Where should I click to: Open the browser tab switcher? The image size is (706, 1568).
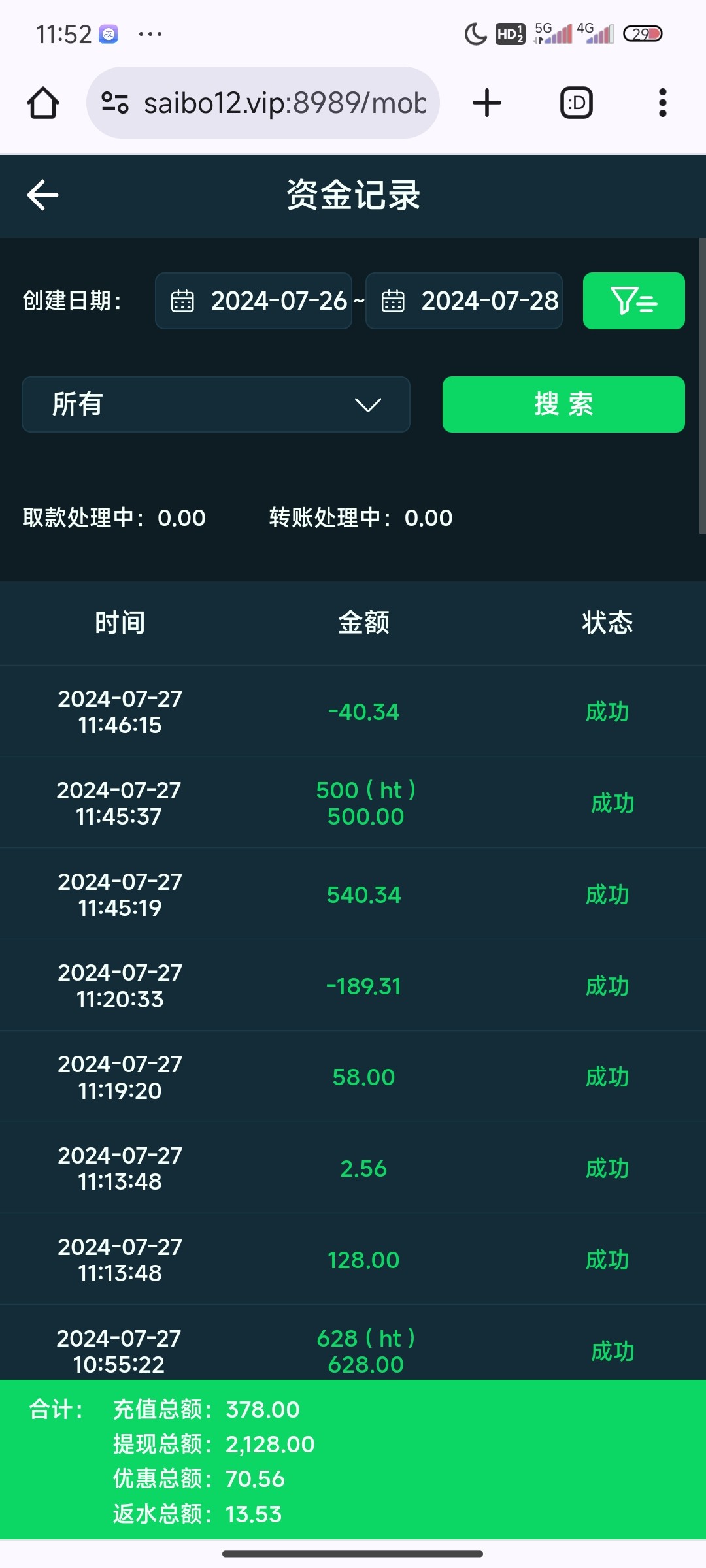577,103
